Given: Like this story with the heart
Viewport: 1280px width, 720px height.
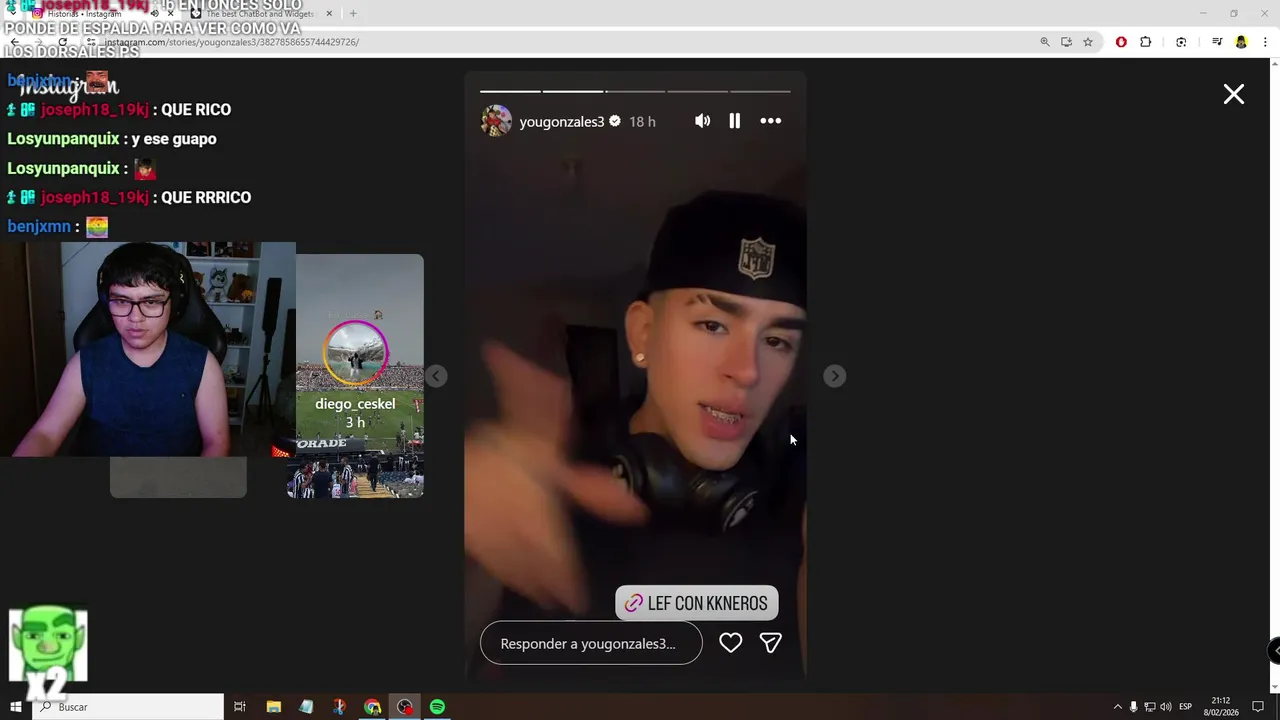Looking at the screenshot, I should point(731,643).
